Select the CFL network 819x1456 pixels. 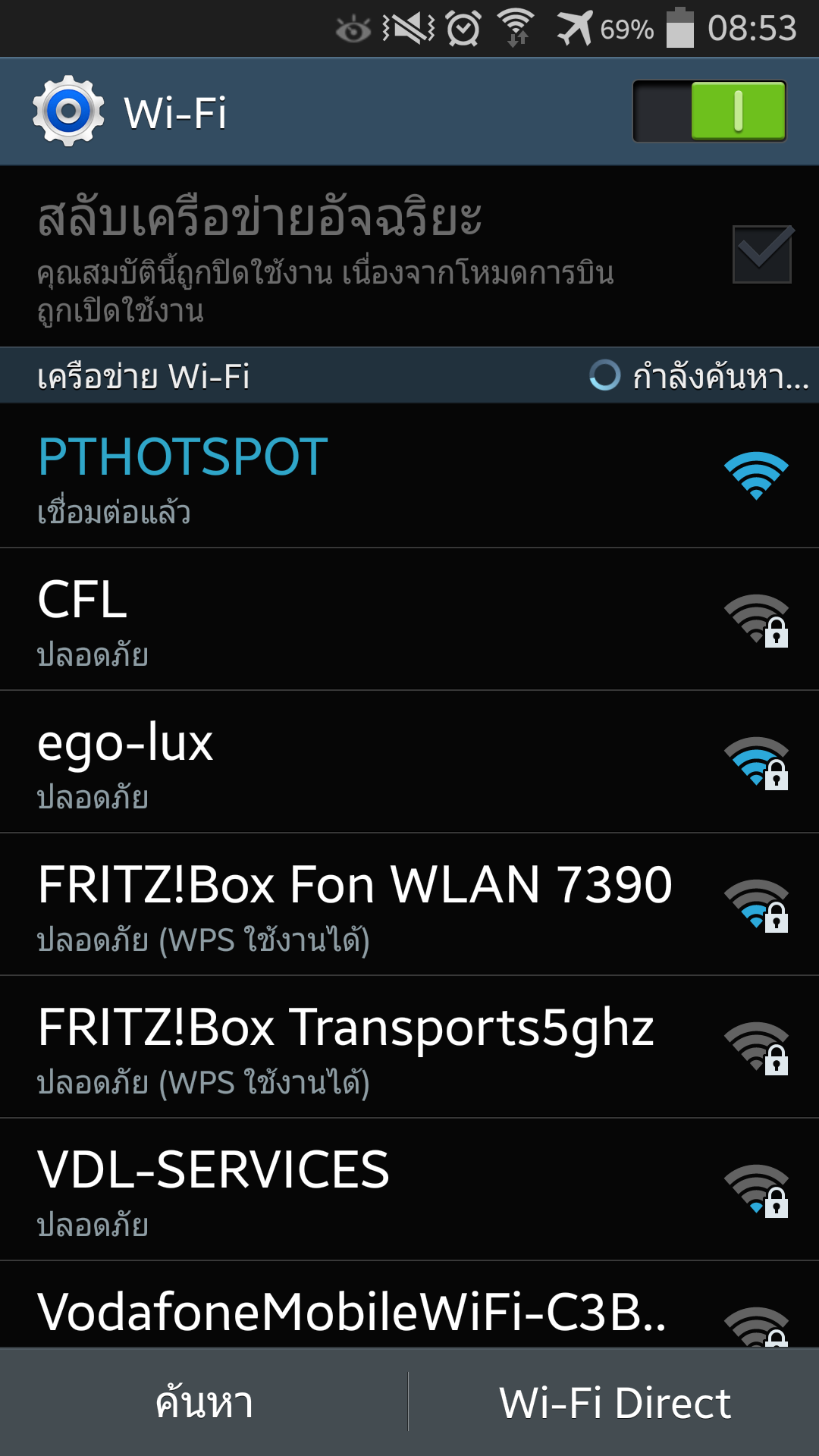click(409, 620)
